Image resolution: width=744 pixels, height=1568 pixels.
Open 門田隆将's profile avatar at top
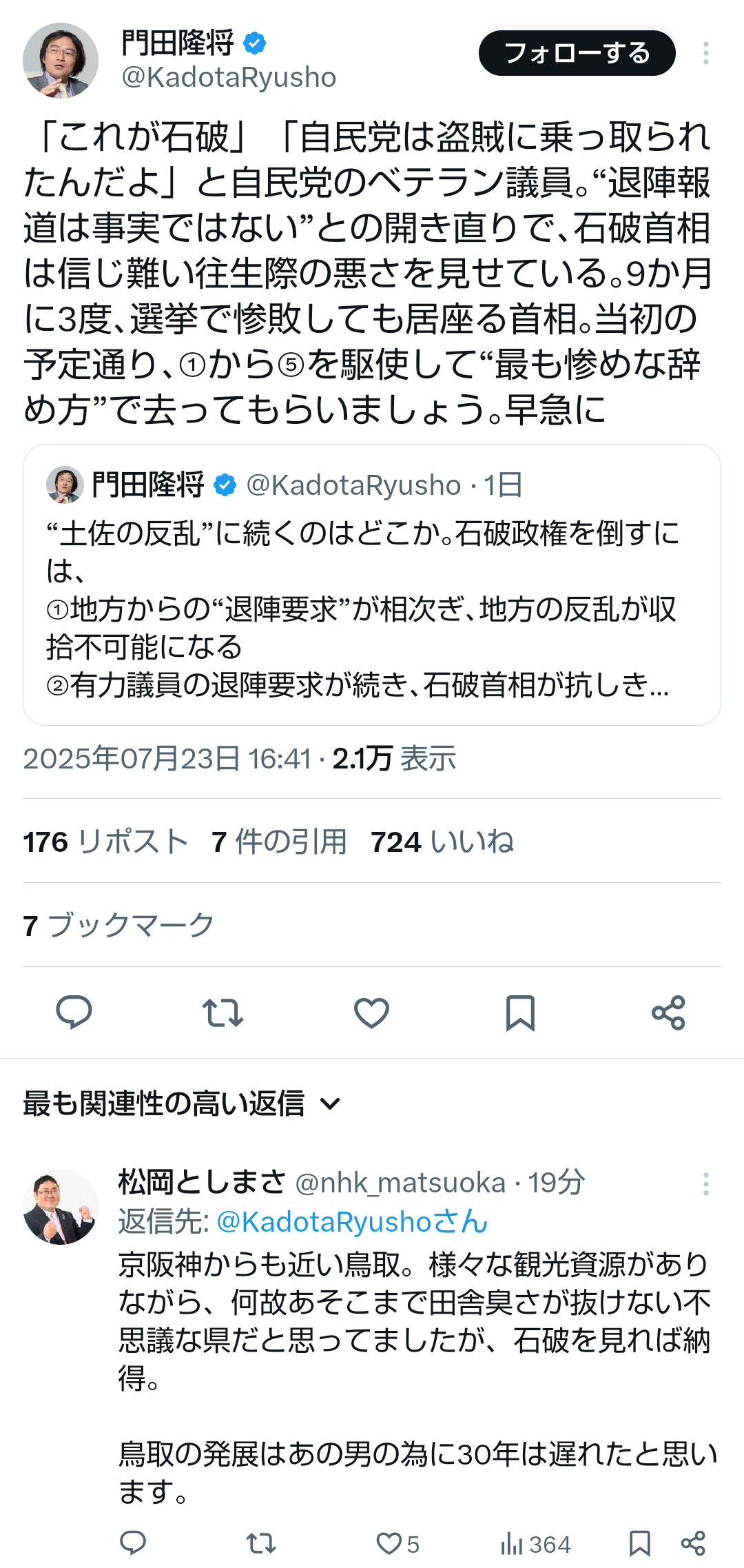pyautogui.click(x=61, y=61)
